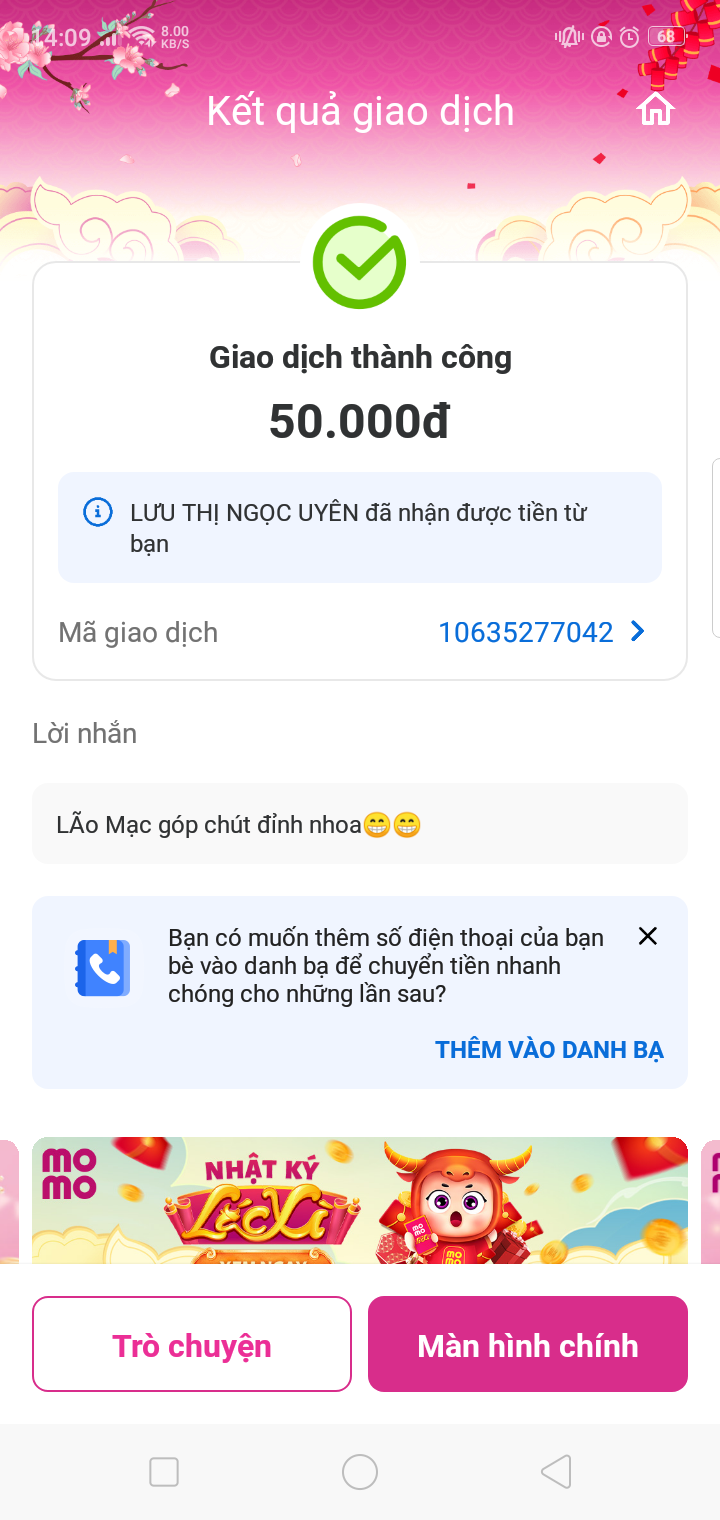Tap the home icon in the header
Image resolution: width=720 pixels, height=1520 pixels.
point(656,110)
